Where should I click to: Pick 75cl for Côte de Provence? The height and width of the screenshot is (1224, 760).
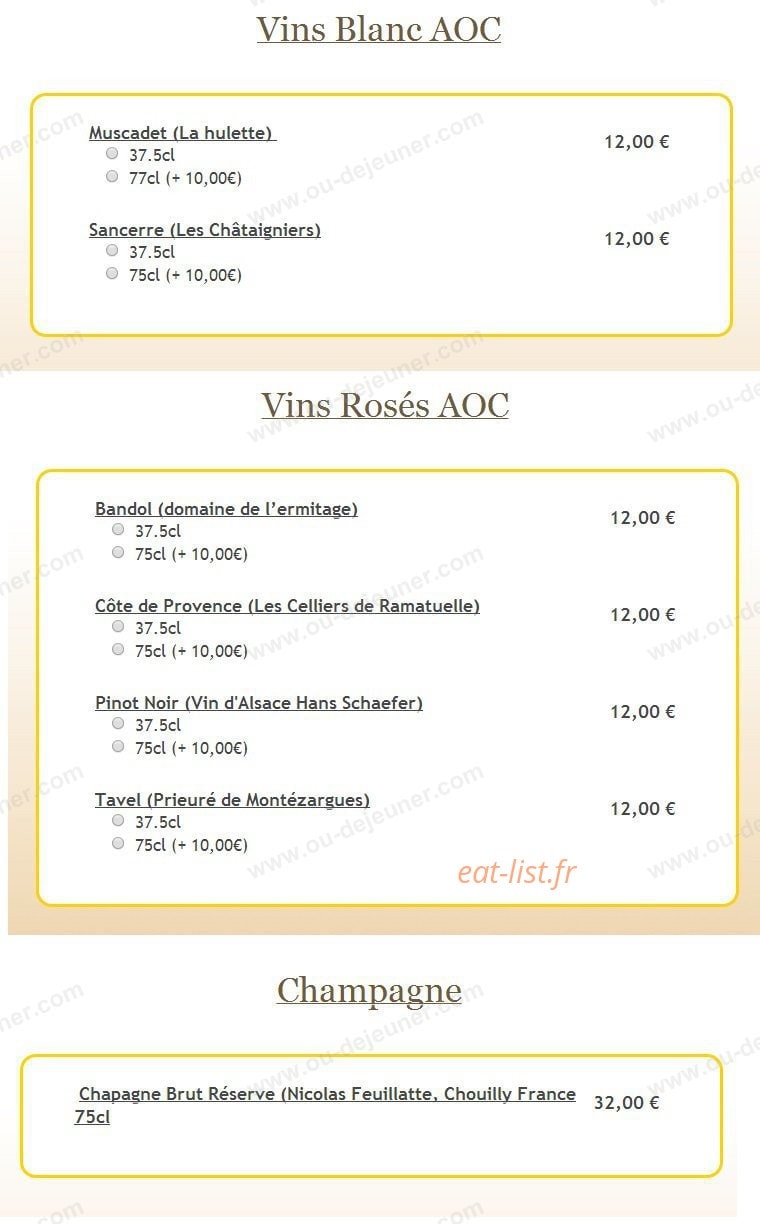click(118, 650)
